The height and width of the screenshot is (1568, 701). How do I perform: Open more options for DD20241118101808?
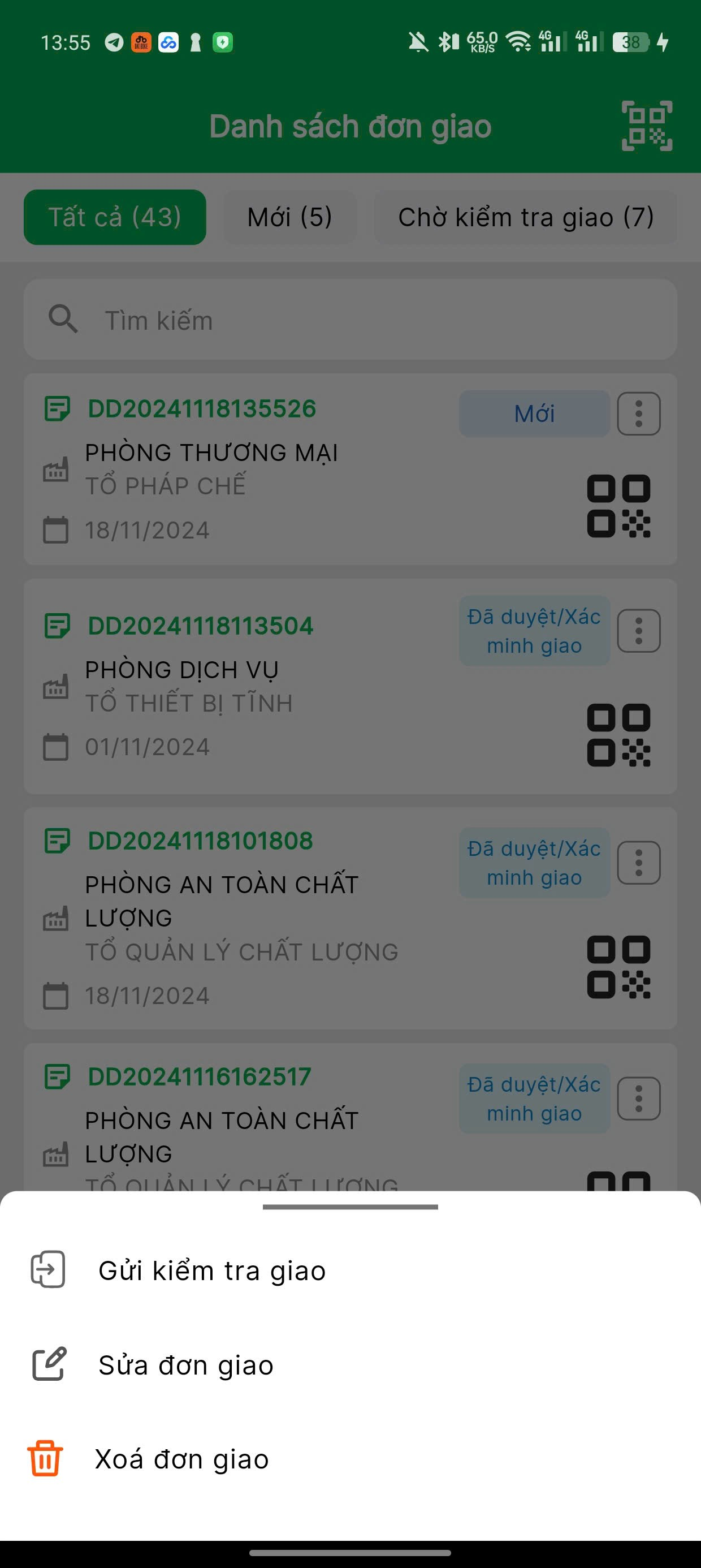tap(638, 863)
